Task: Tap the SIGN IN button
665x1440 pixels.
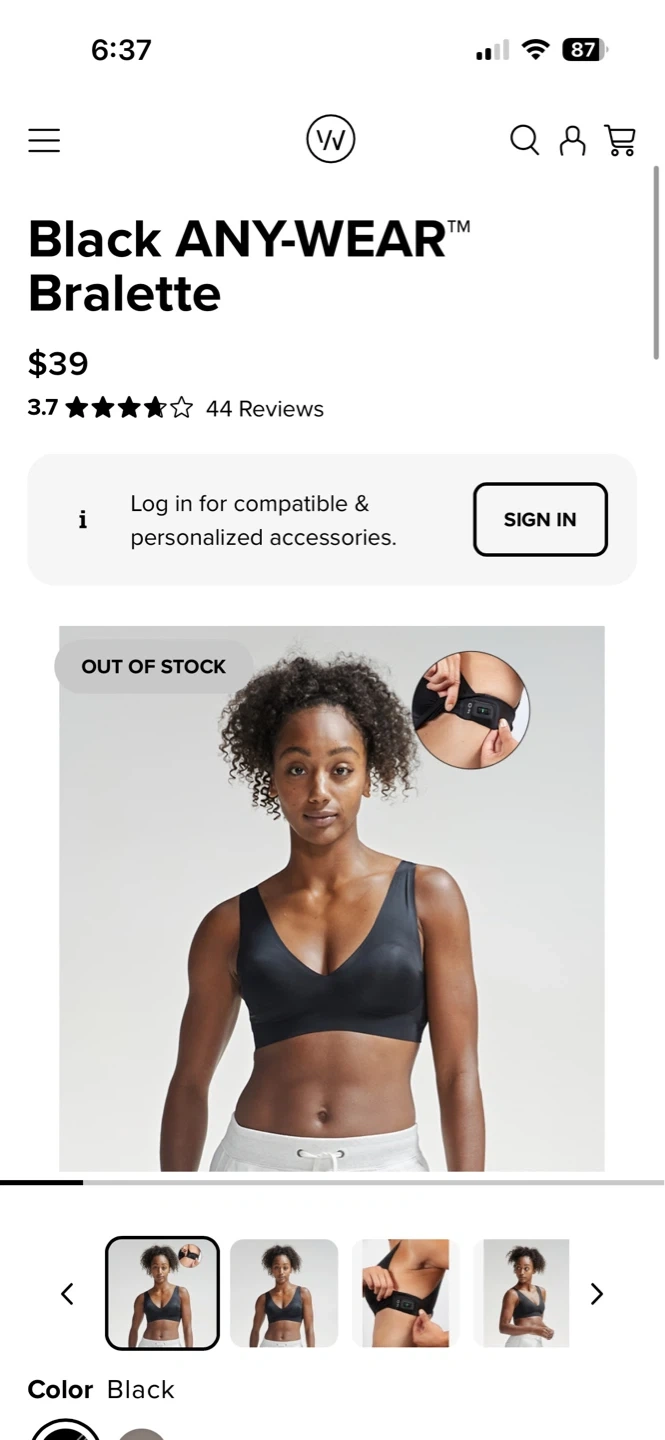Action: click(x=540, y=519)
